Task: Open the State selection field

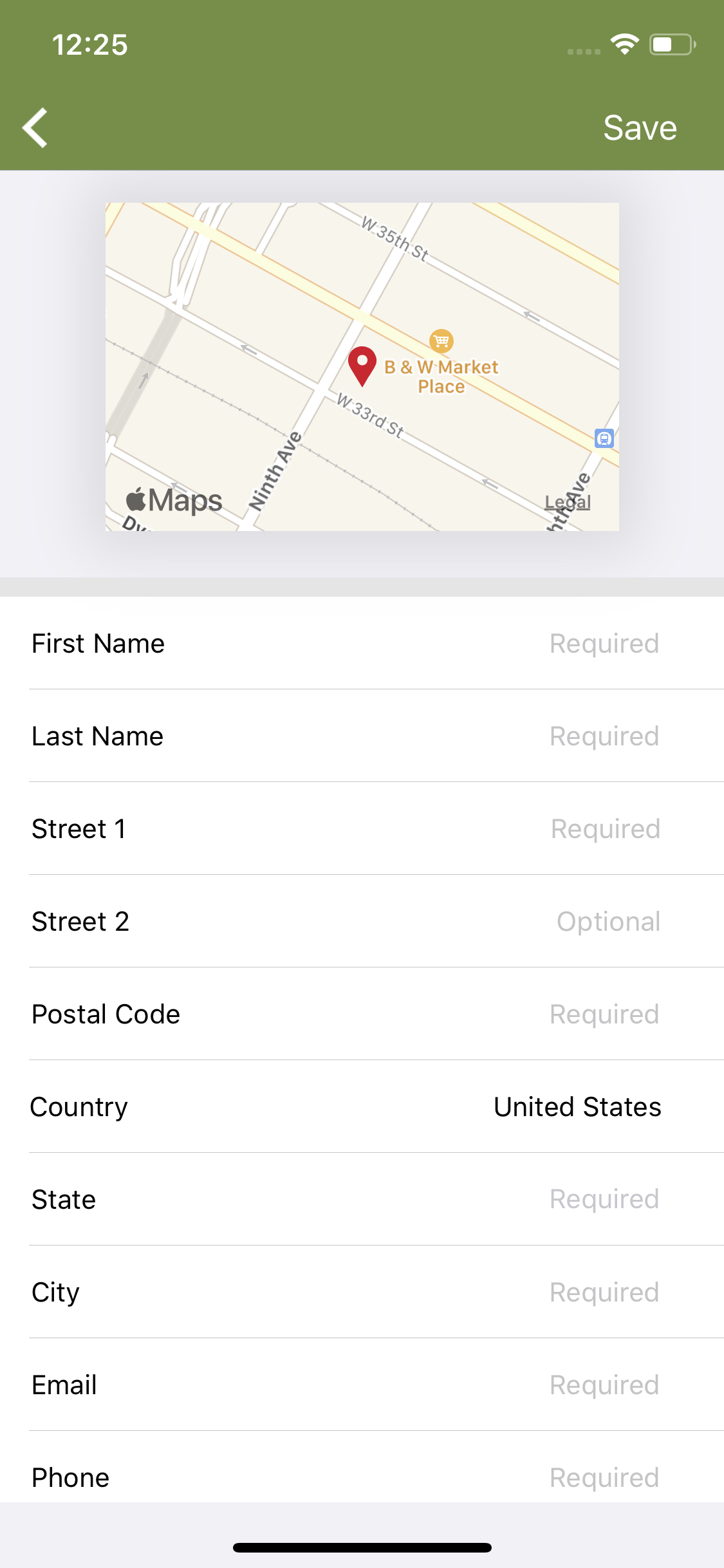Action: coord(362,1199)
